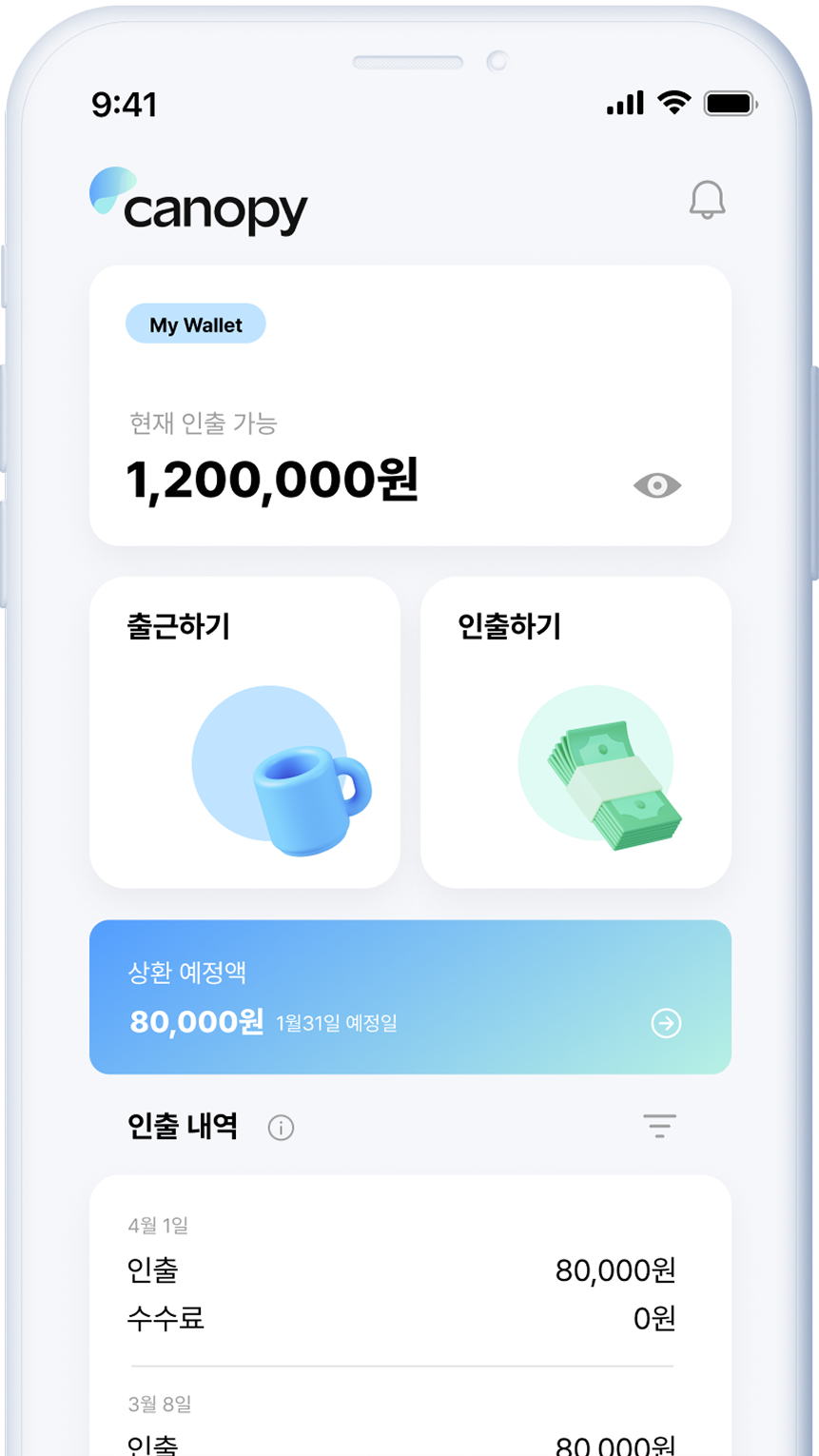Viewport: 819px width, 1456px height.
Task: Open the 출근하기 card
Action: [244, 732]
